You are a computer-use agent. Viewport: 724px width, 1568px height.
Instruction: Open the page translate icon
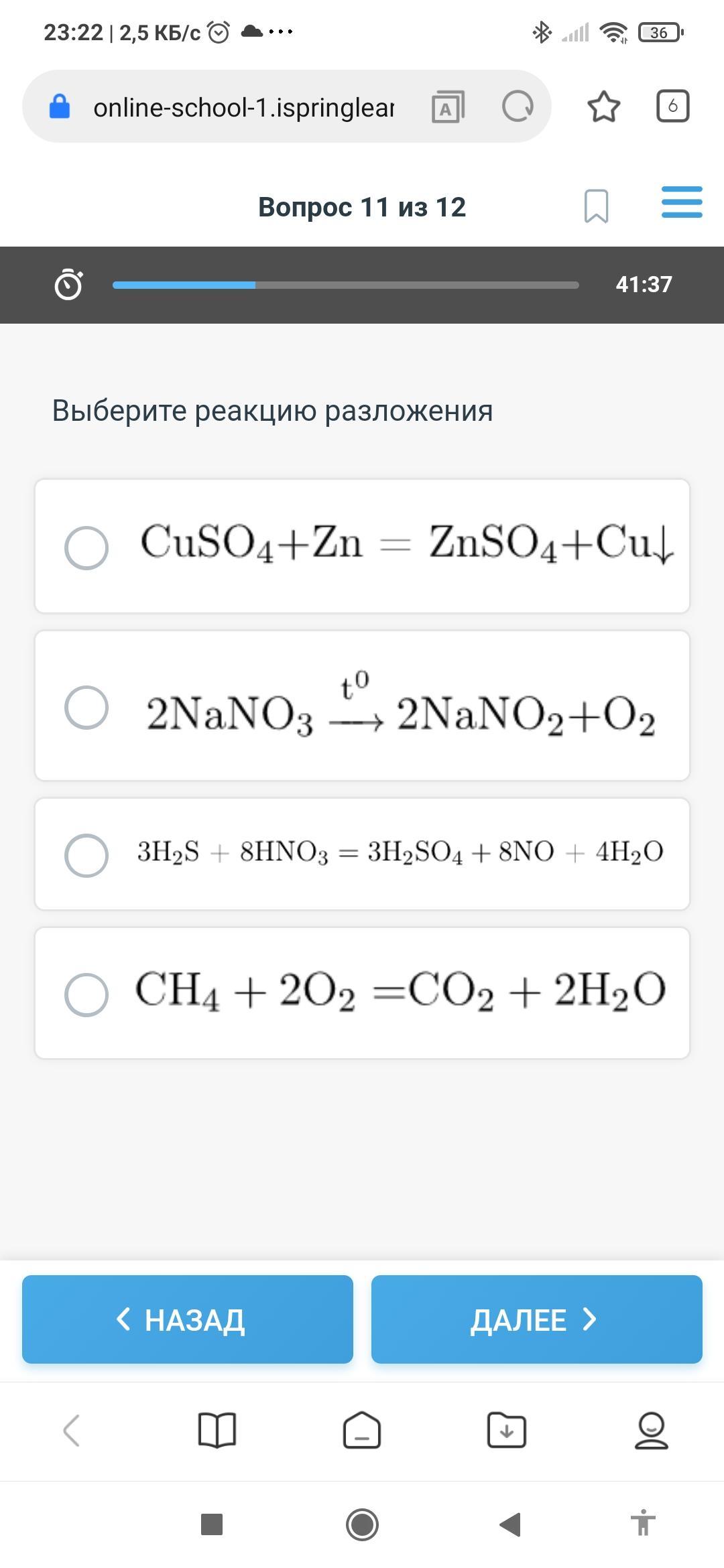(447, 107)
